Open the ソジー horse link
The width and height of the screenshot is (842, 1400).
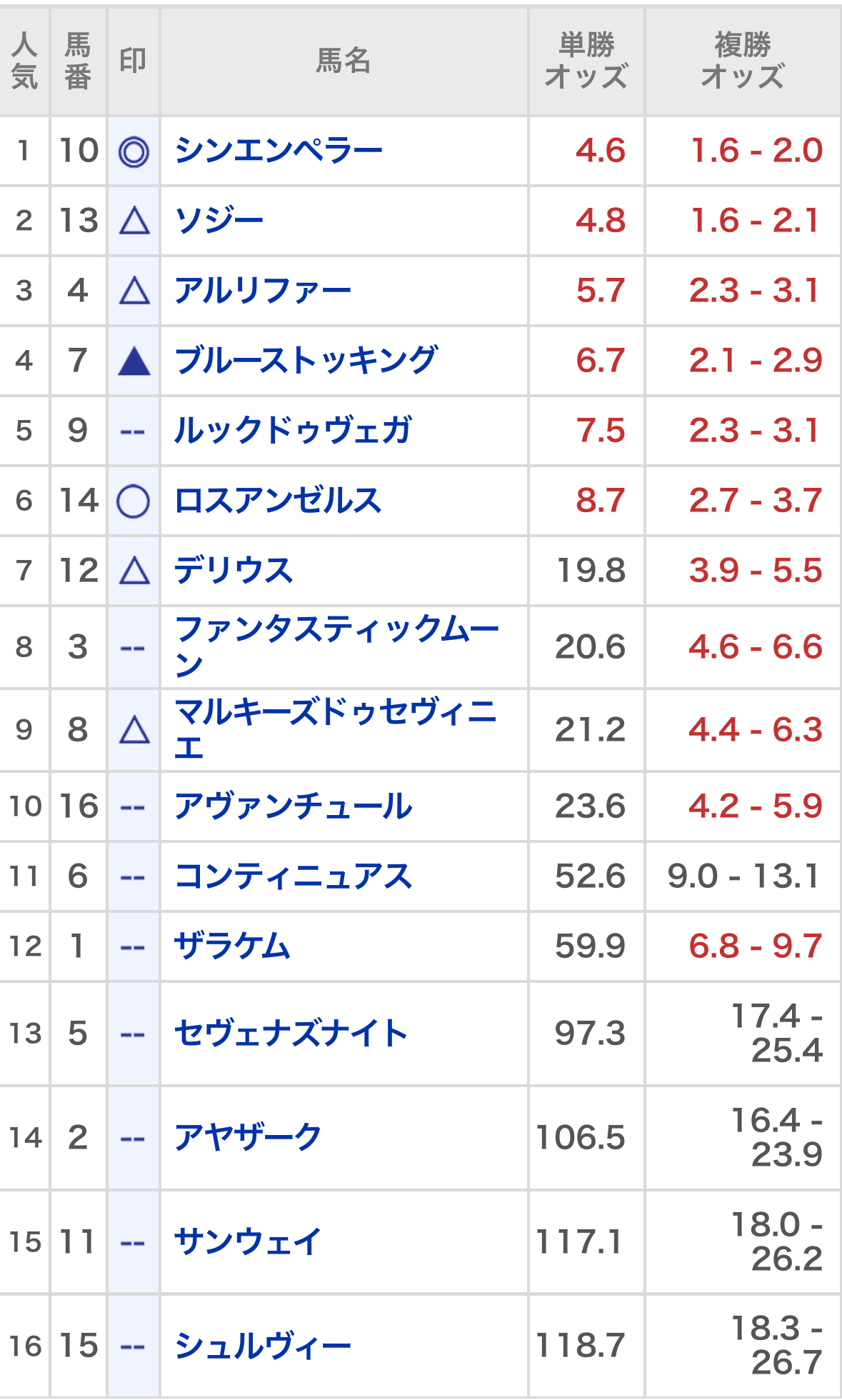tap(219, 221)
